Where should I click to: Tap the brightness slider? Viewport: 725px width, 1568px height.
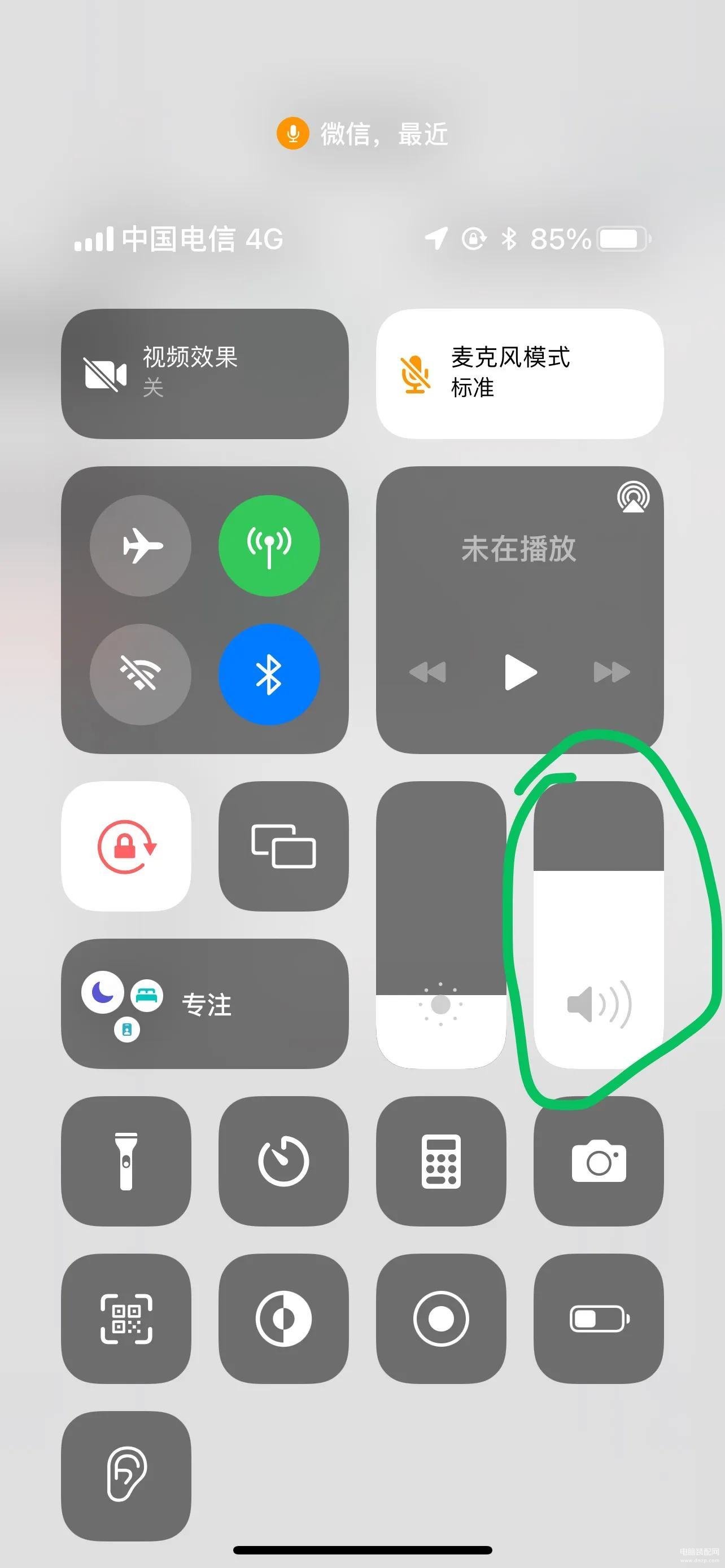[x=441, y=925]
